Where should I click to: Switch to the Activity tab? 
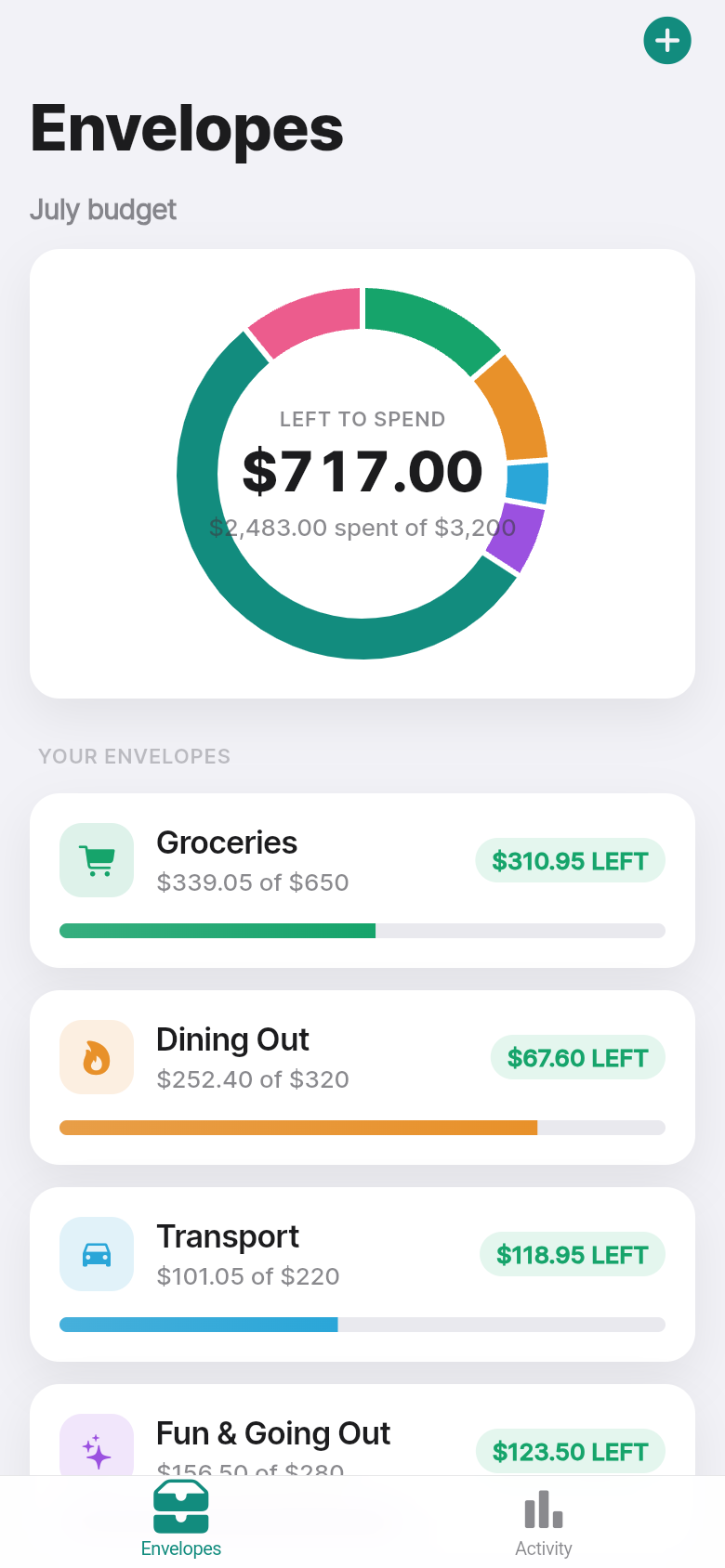(544, 1522)
